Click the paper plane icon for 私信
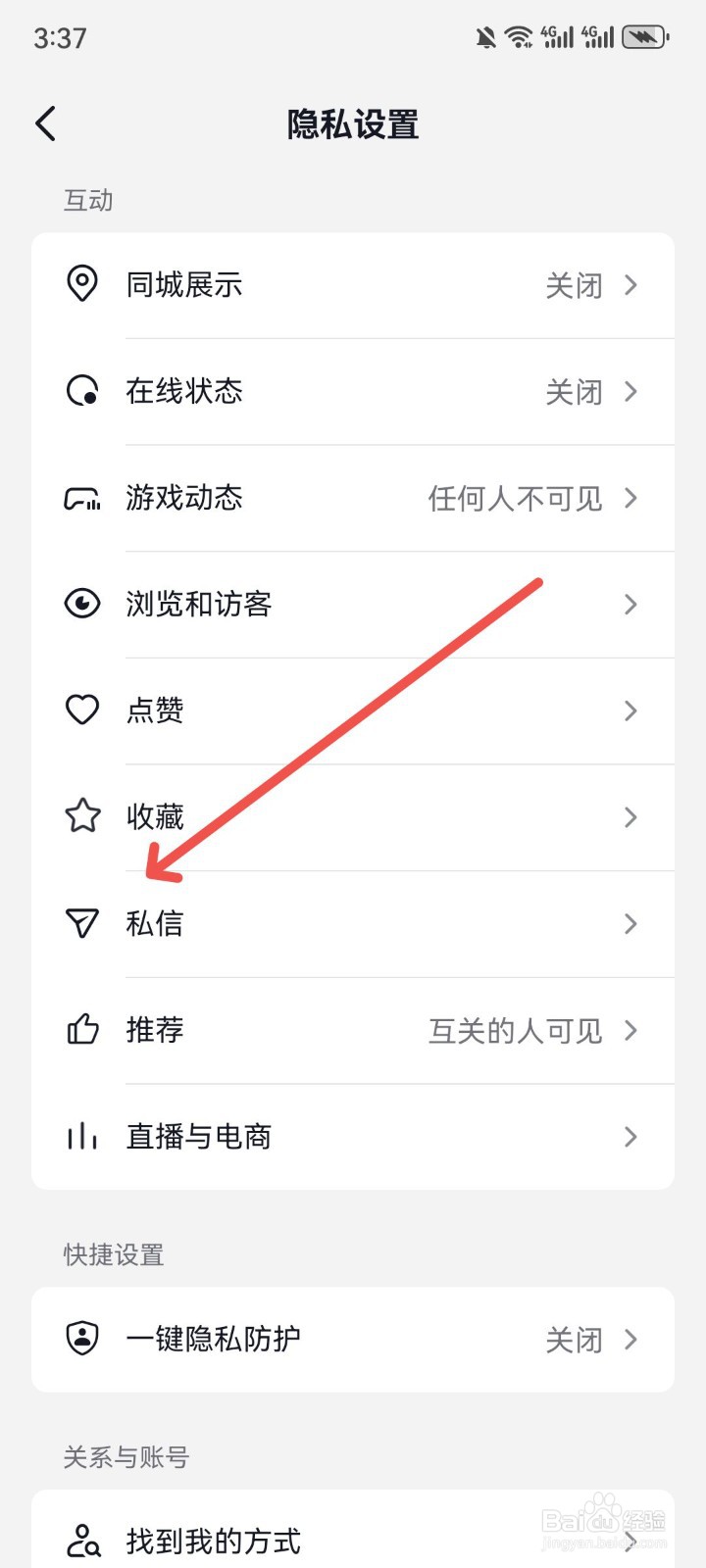706x1568 pixels. (83, 923)
